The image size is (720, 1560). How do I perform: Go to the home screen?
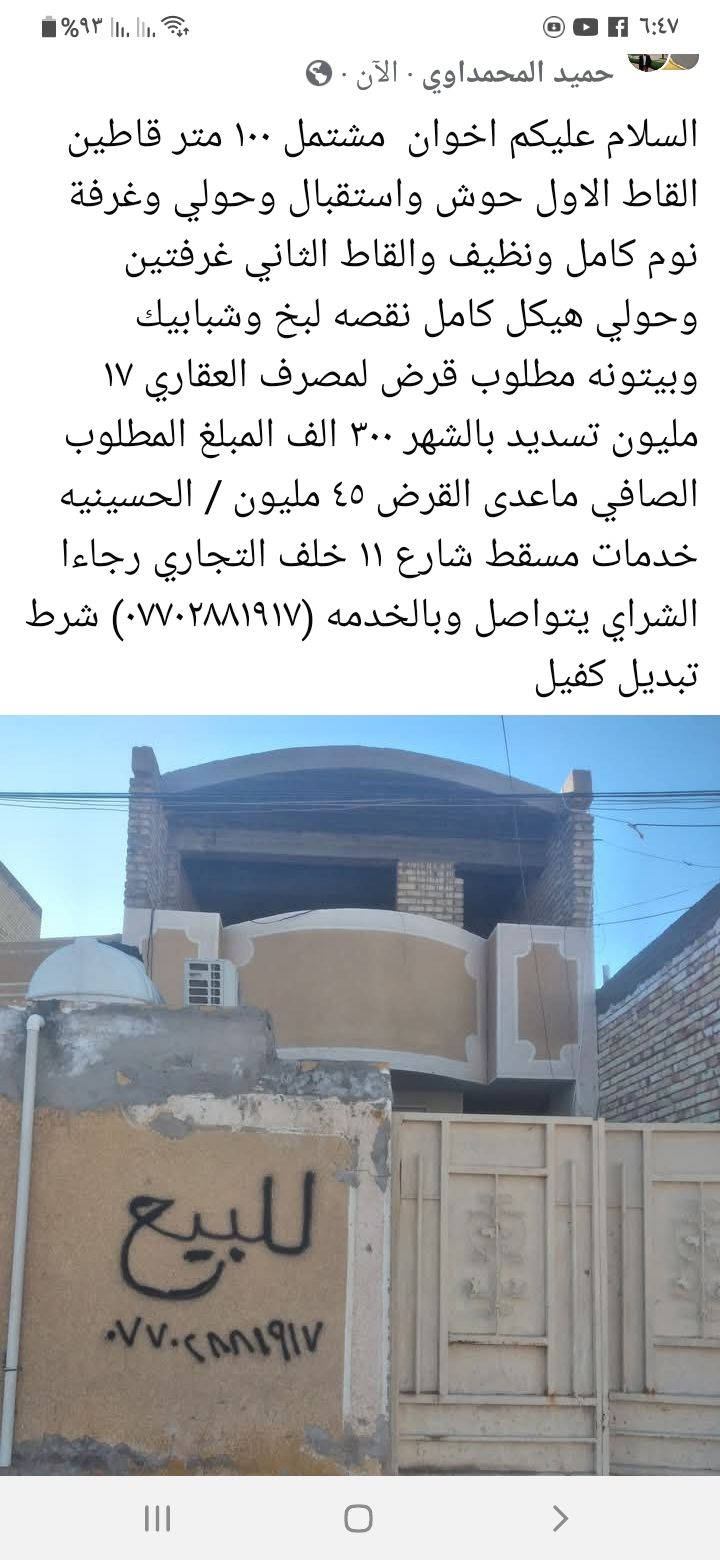[x=359, y=1518]
